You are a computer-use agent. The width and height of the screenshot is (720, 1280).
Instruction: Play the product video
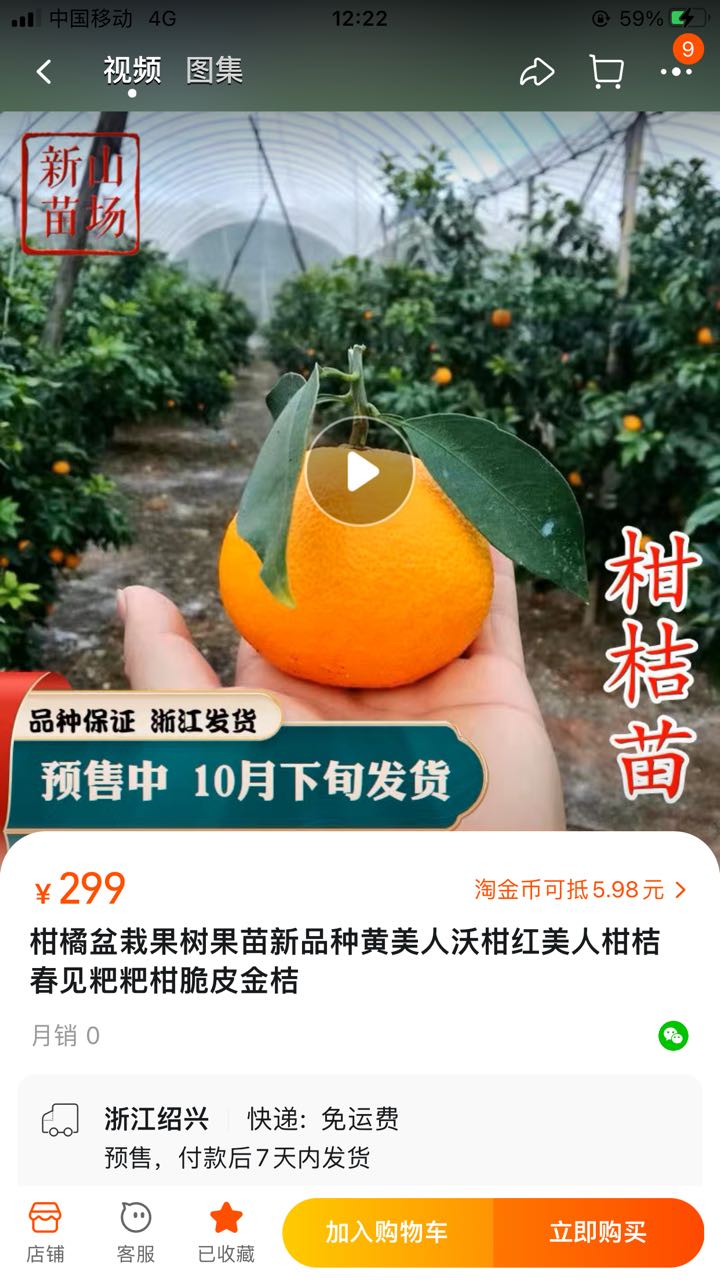[360, 472]
